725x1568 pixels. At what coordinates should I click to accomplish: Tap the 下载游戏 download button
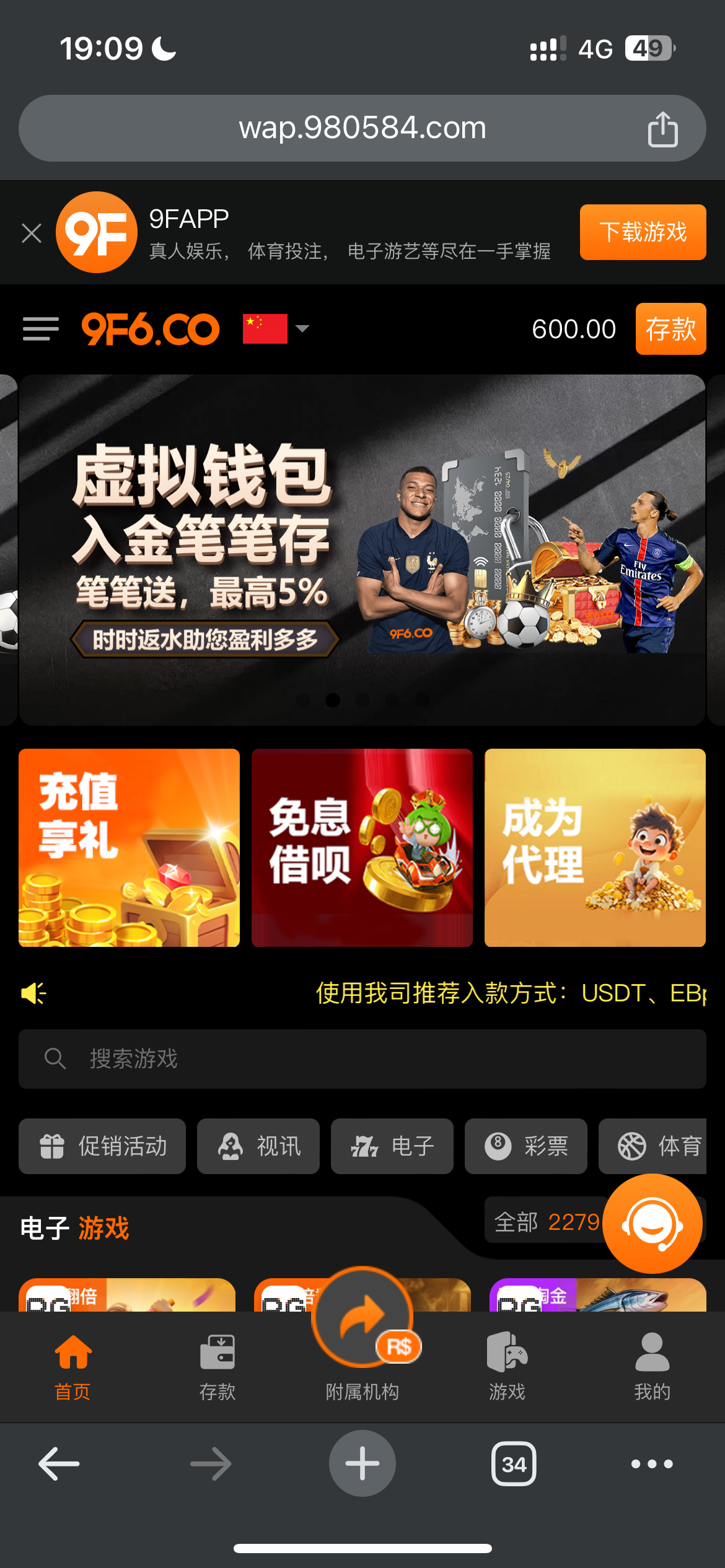click(x=642, y=232)
